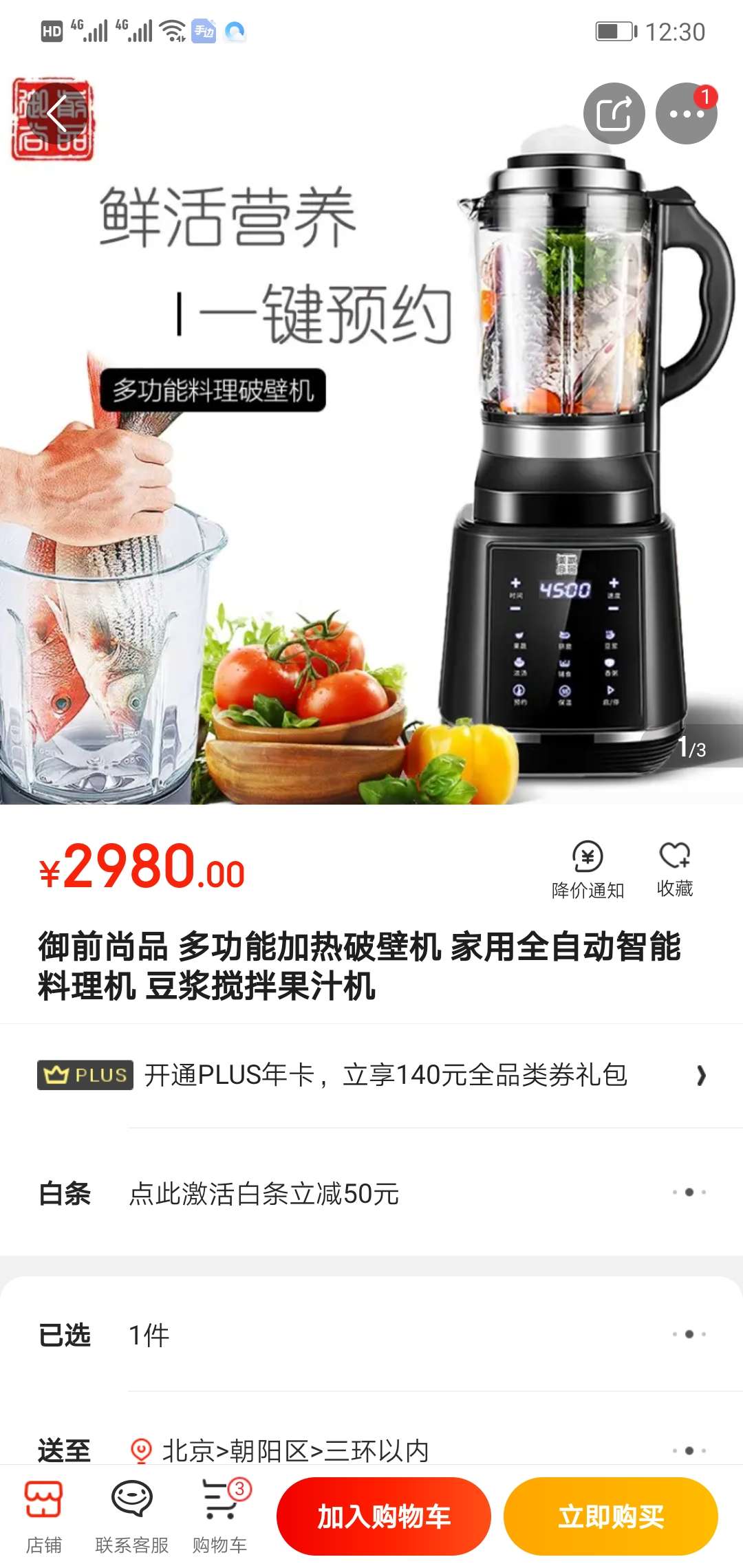Visit the 店铺 store page
Screen dimensions: 743x1568
[44, 1516]
